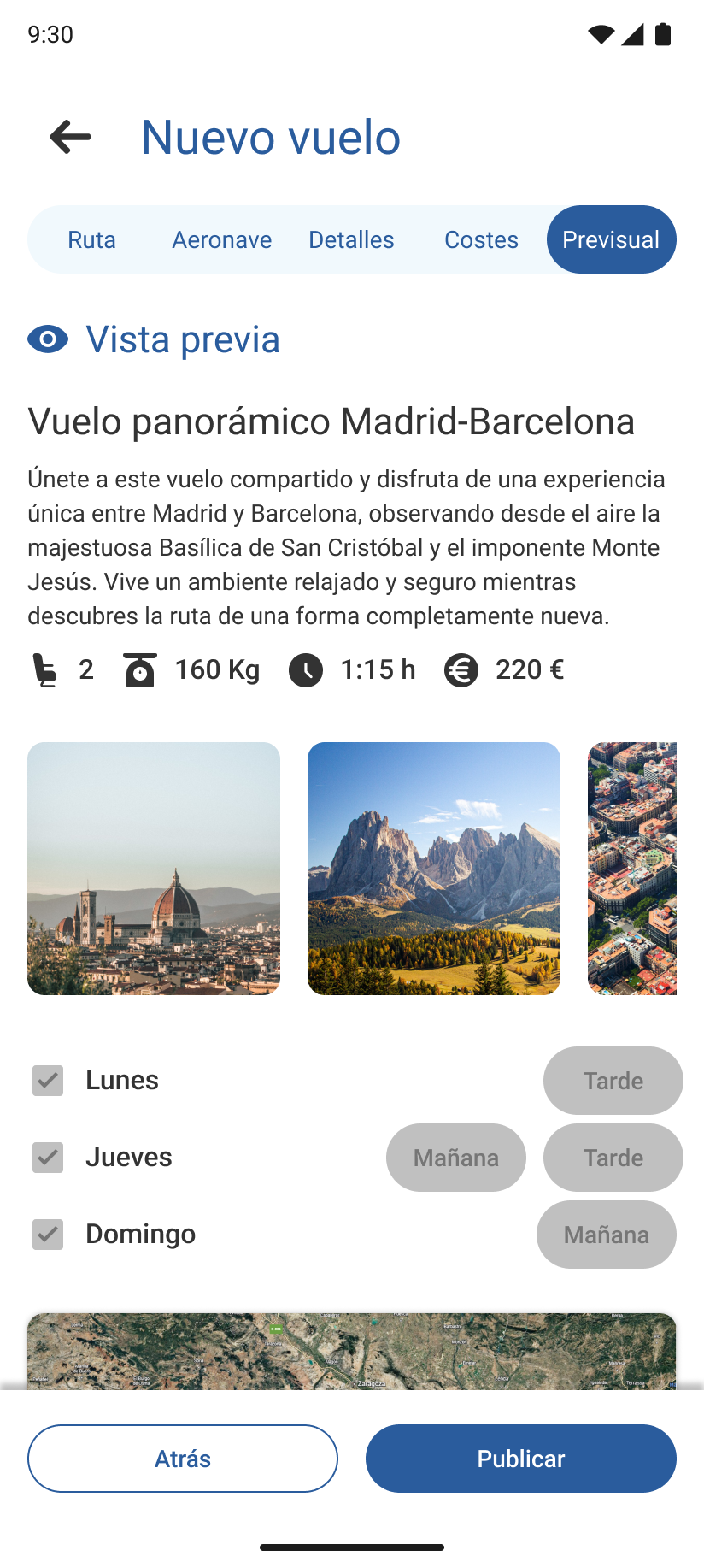Tap the Mañana chip for Domingo
Screen dimensions: 704x1568
pyautogui.click(x=606, y=1235)
